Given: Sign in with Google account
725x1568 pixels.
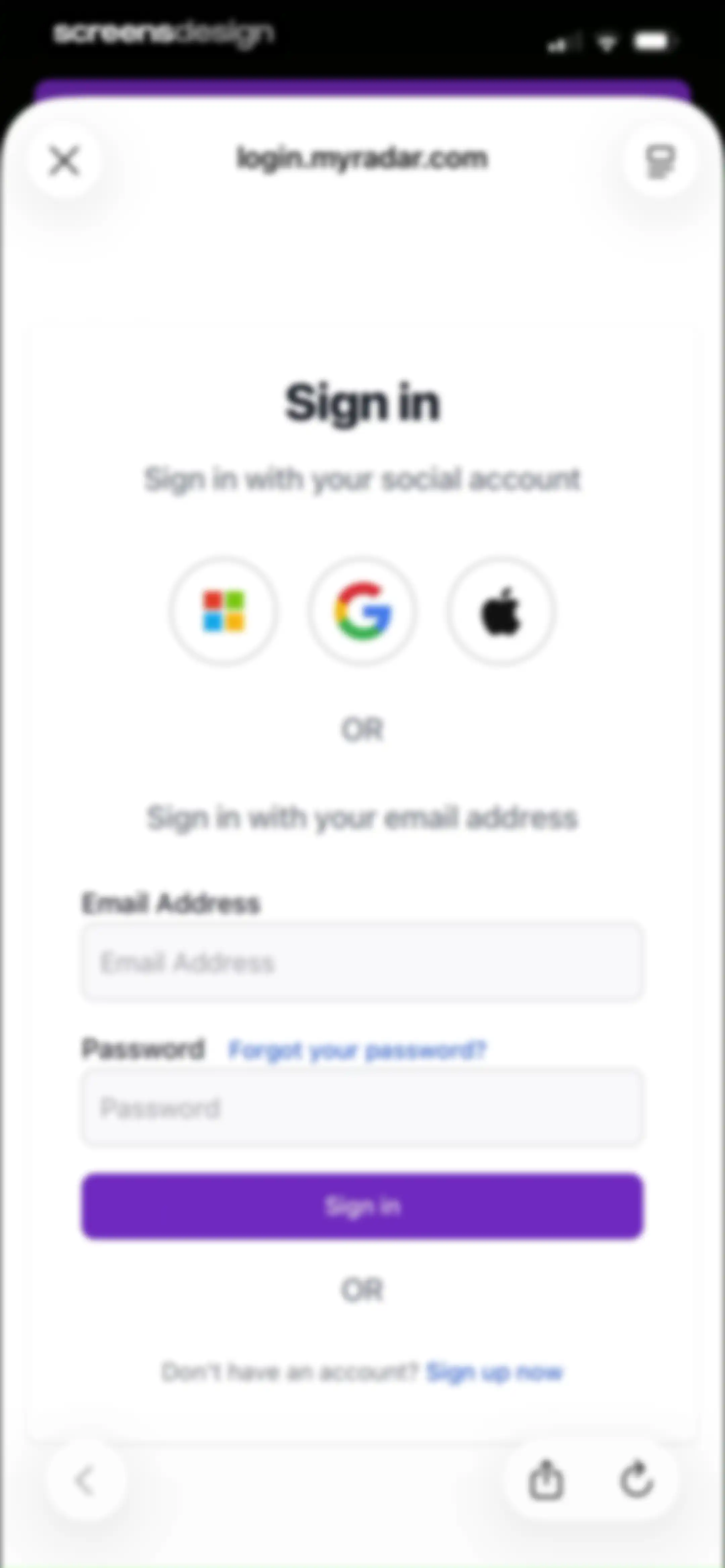Looking at the screenshot, I should (363, 610).
